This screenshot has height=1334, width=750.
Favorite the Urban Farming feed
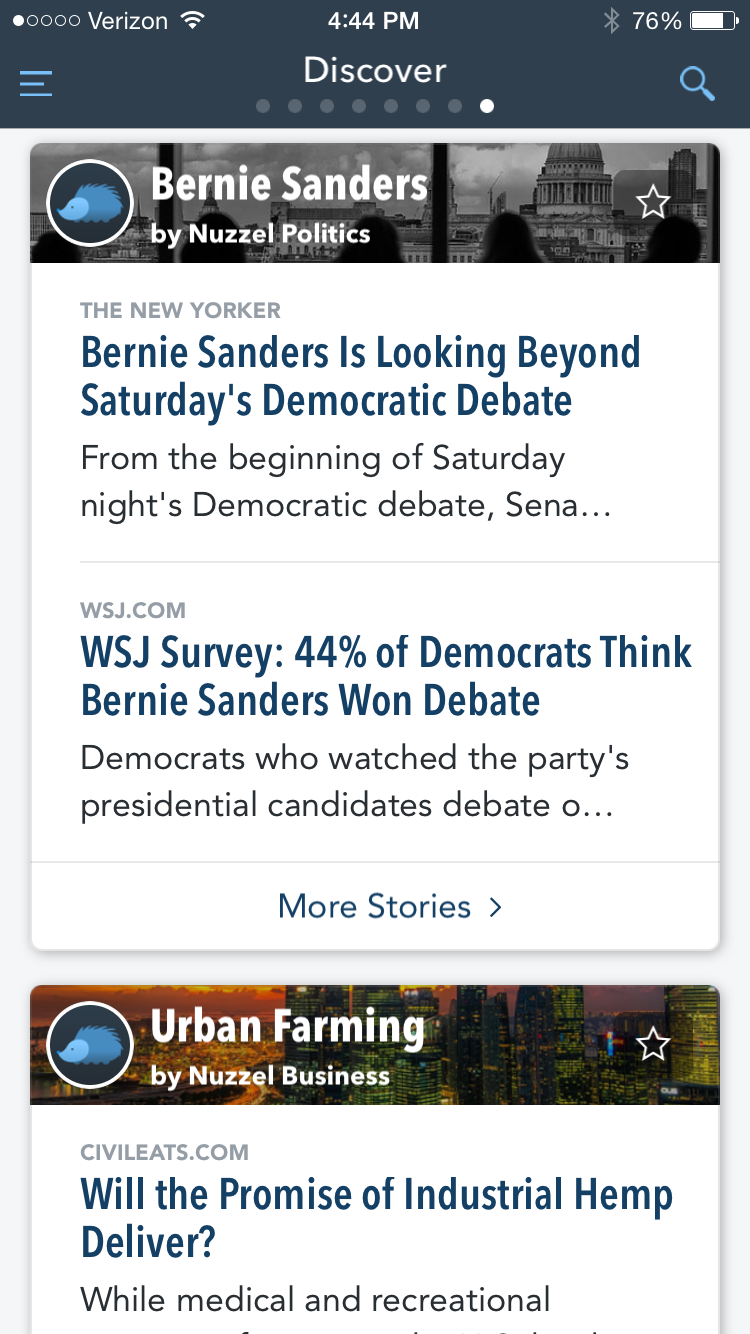click(653, 1045)
